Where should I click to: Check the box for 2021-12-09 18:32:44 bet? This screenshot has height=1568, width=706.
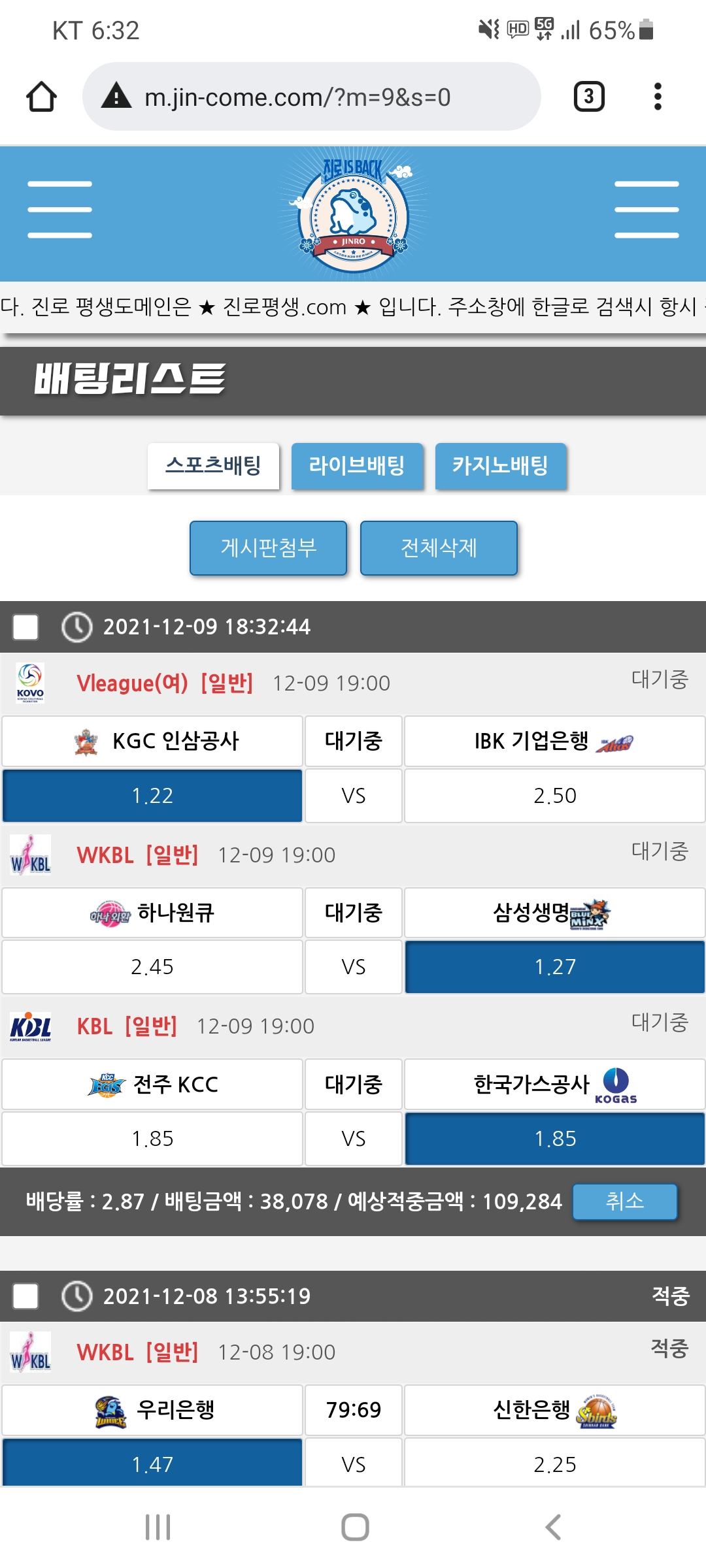point(25,627)
